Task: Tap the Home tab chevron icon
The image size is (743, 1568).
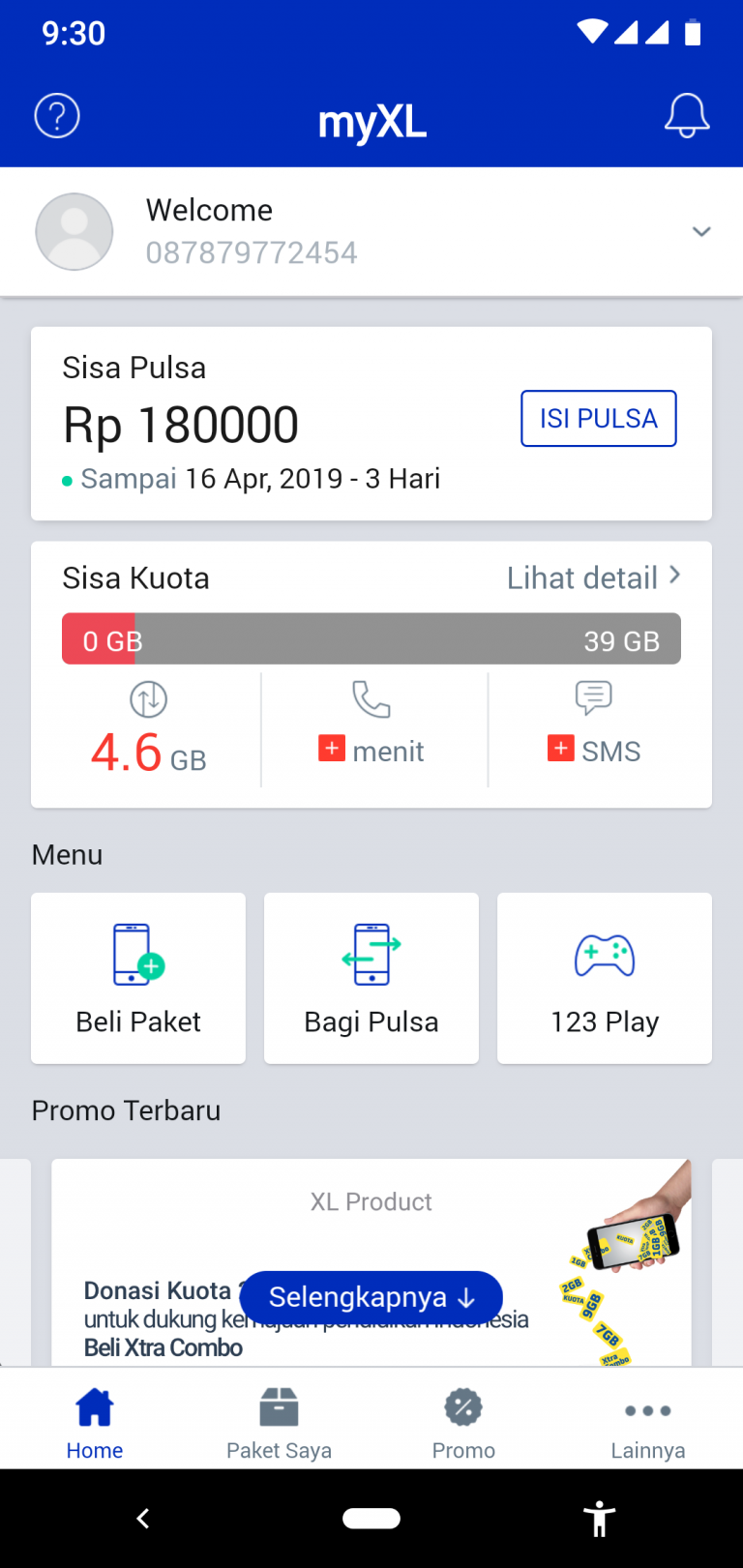Action: (x=94, y=1407)
